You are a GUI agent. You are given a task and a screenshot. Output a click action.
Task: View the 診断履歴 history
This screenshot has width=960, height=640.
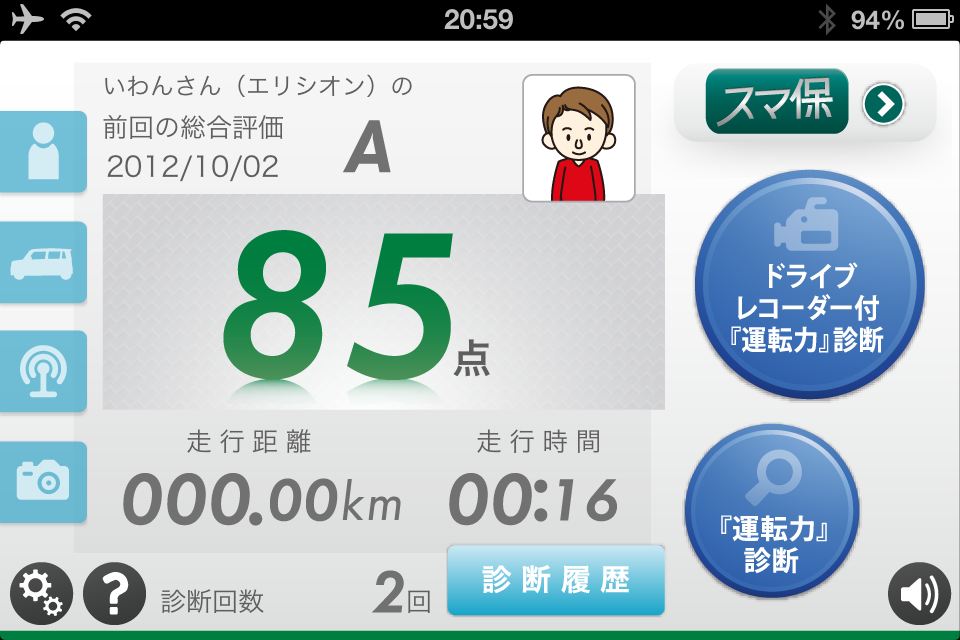pyautogui.click(x=556, y=580)
